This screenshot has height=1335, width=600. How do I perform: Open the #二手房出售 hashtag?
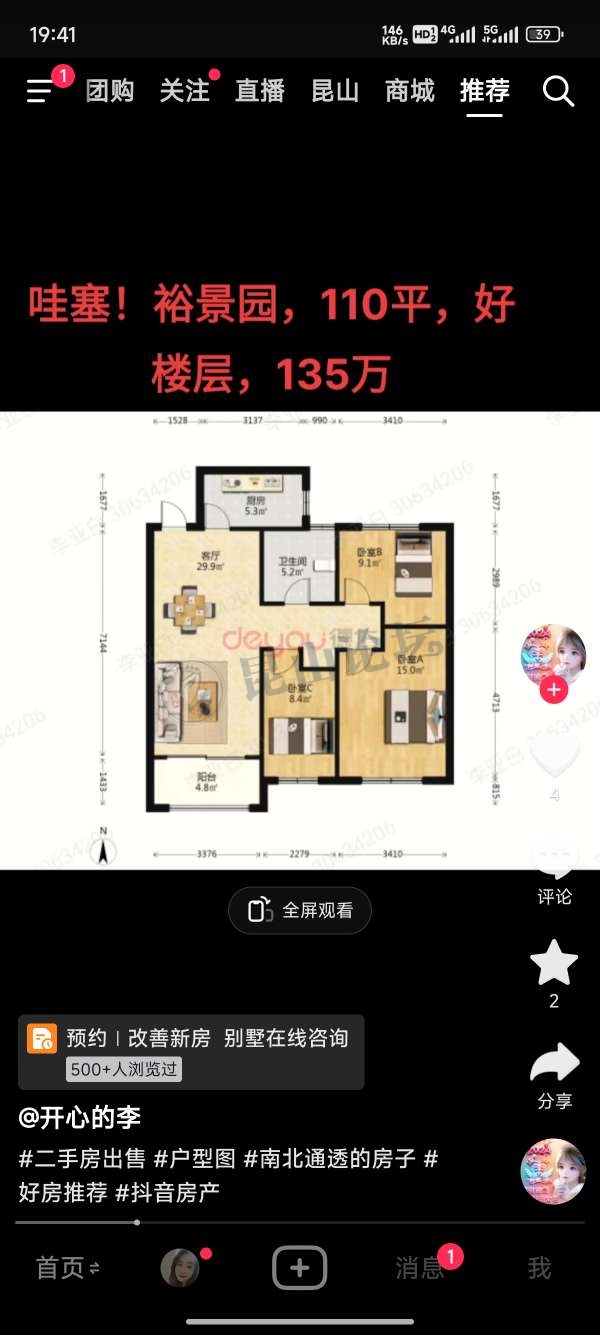(x=82, y=1159)
